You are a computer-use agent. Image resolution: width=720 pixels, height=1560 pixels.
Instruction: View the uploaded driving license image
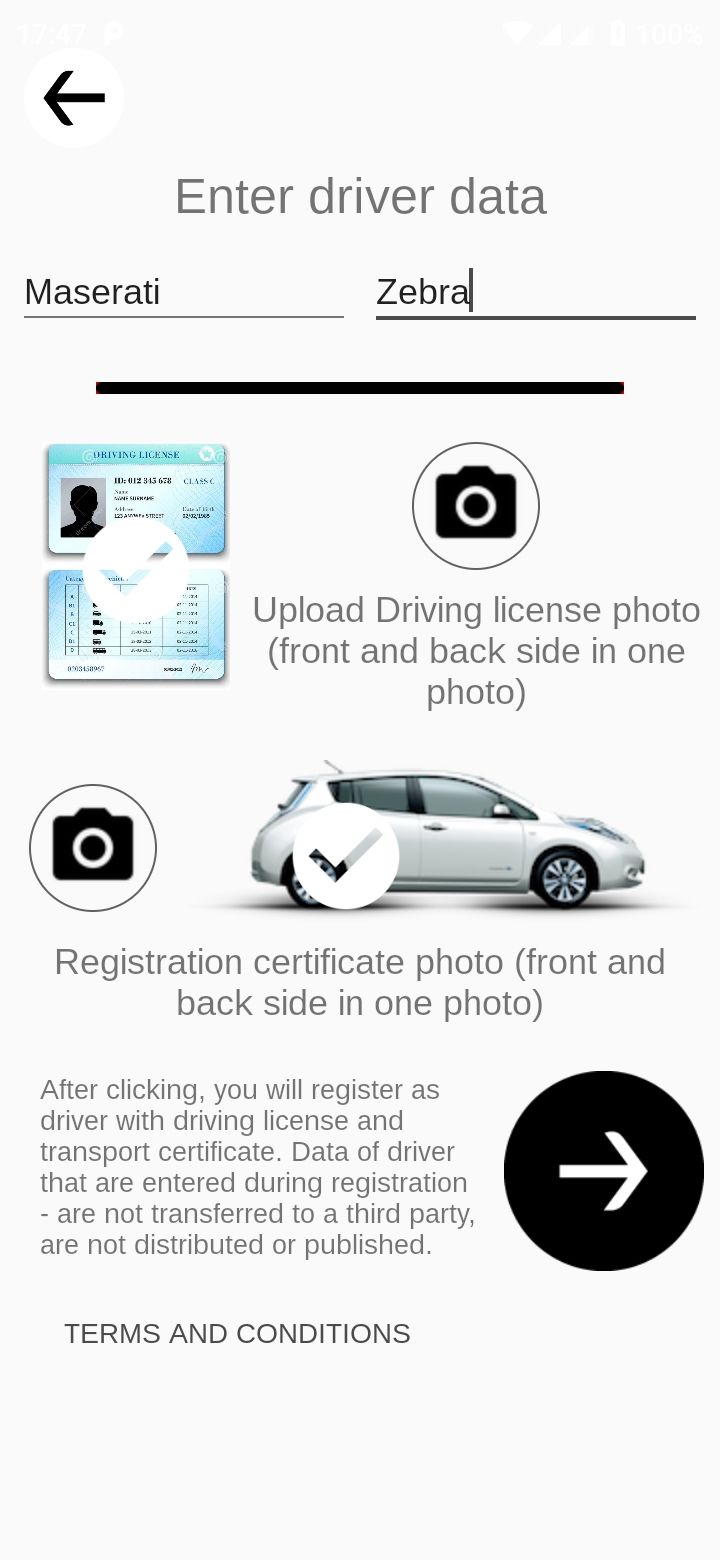tap(136, 566)
